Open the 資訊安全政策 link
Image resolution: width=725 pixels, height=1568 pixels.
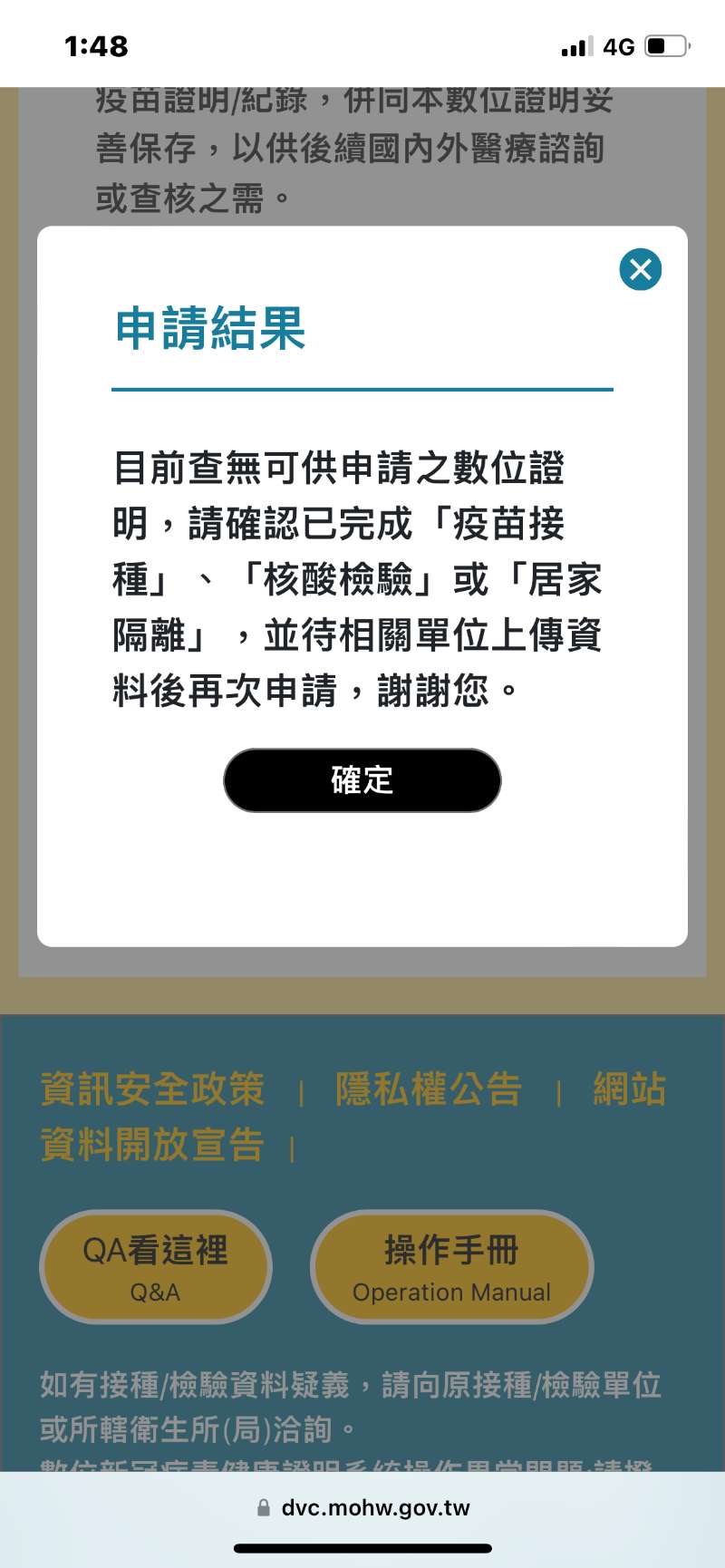152,1089
